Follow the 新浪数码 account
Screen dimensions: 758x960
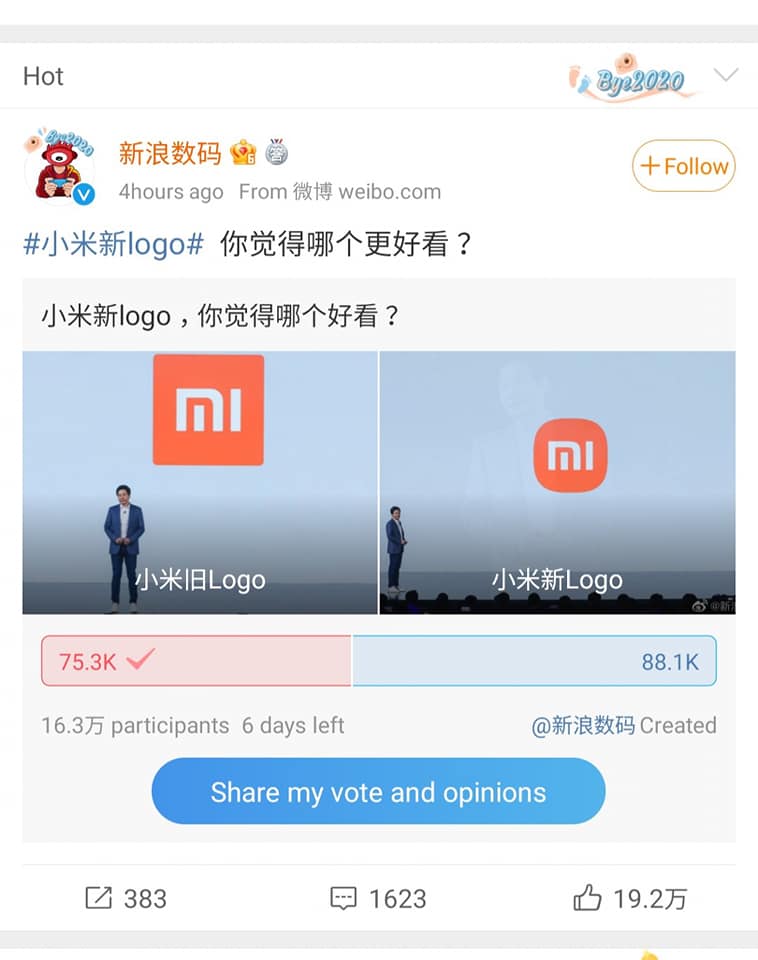683,166
